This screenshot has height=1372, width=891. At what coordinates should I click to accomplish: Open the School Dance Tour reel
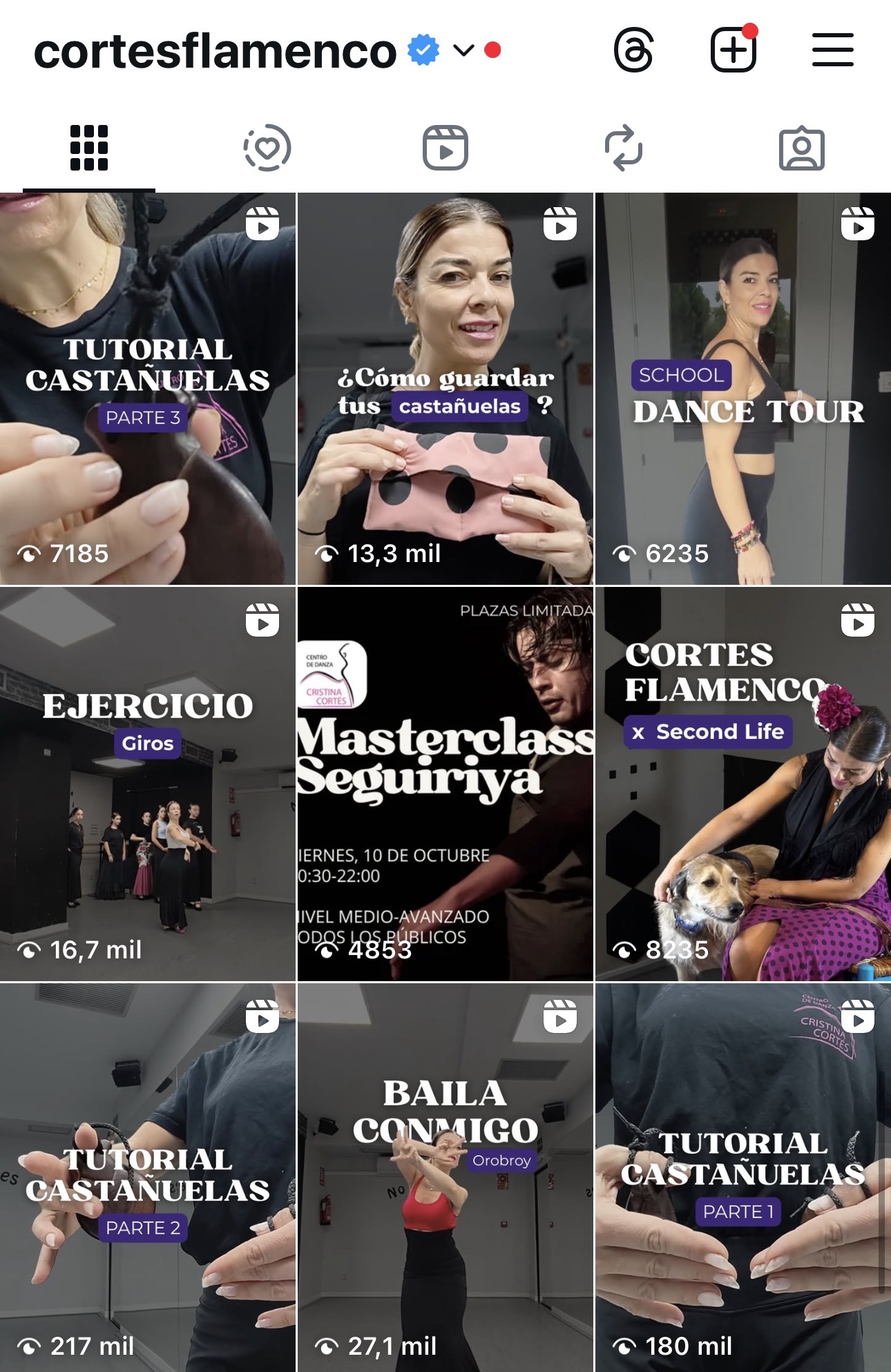tap(743, 389)
